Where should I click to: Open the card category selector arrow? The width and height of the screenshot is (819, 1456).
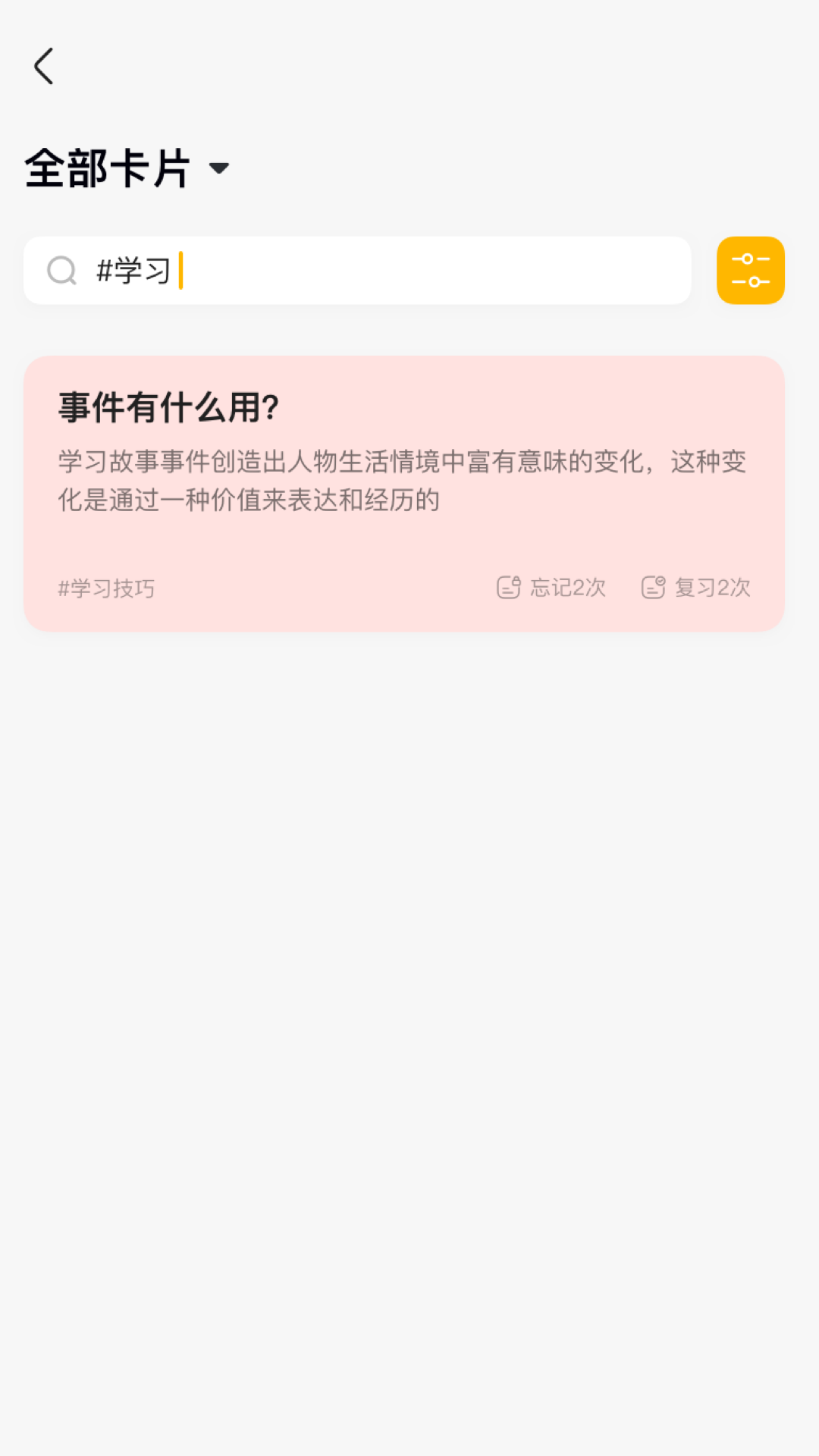(x=220, y=168)
